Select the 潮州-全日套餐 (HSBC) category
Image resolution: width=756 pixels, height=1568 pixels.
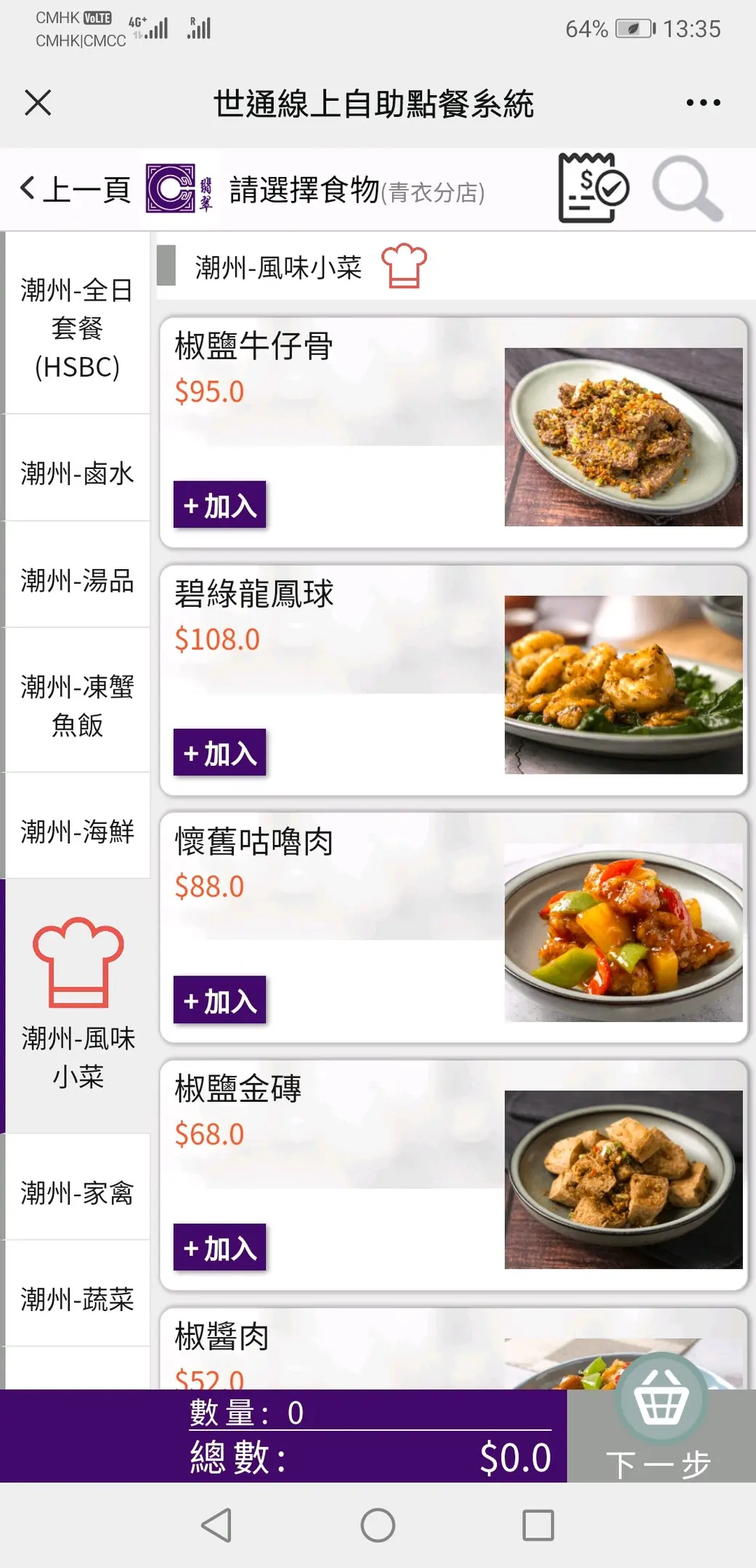[77, 328]
